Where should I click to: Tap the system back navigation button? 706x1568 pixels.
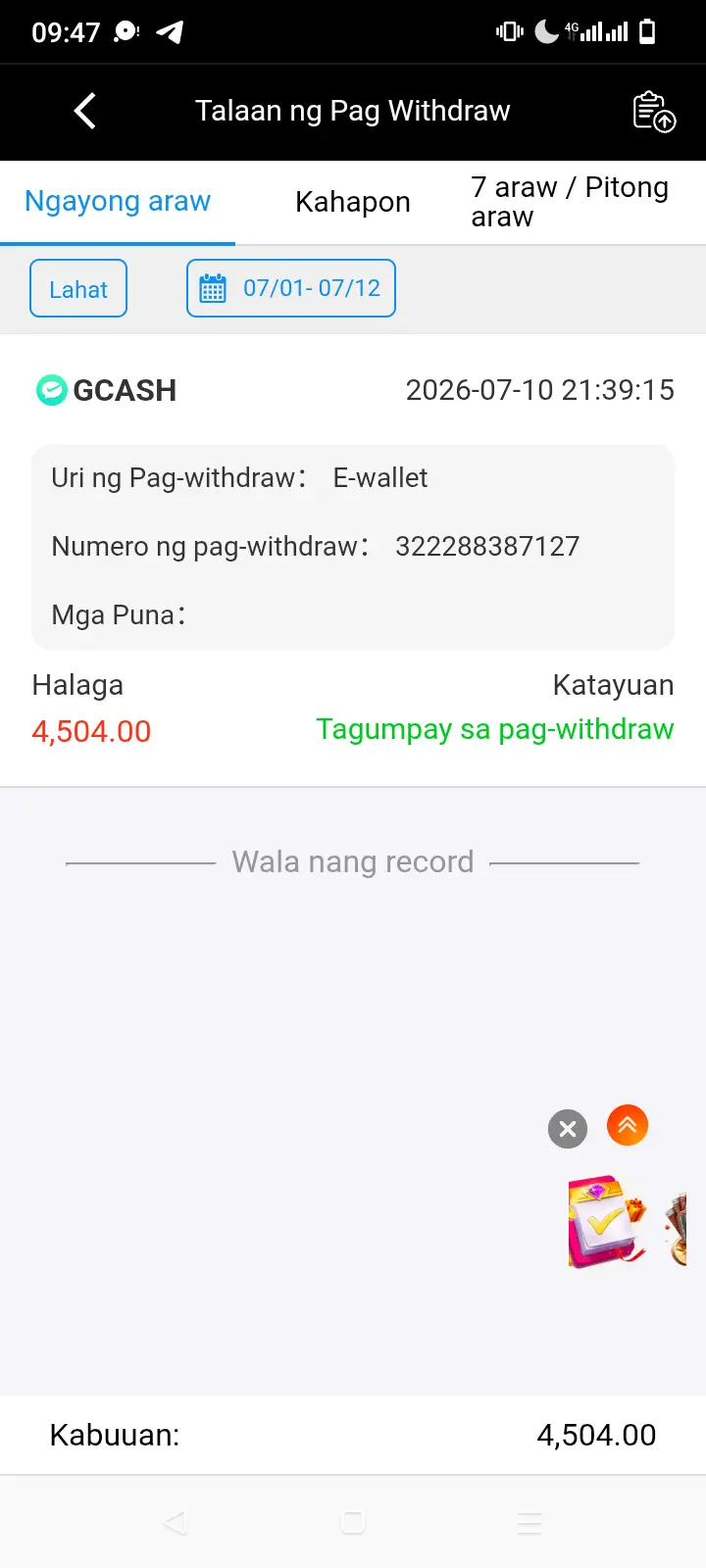176,1522
